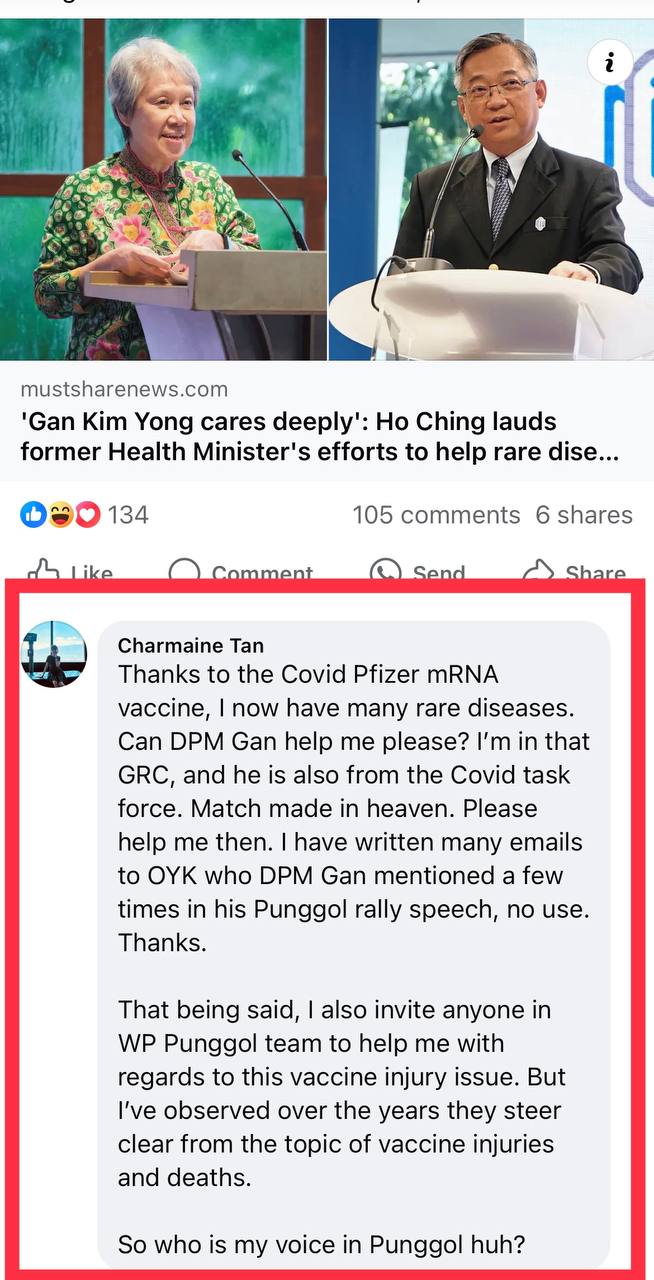
Task: Open the mustsharenews.com article about Gan Kim Yong
Action: pyautogui.click(x=320, y=437)
